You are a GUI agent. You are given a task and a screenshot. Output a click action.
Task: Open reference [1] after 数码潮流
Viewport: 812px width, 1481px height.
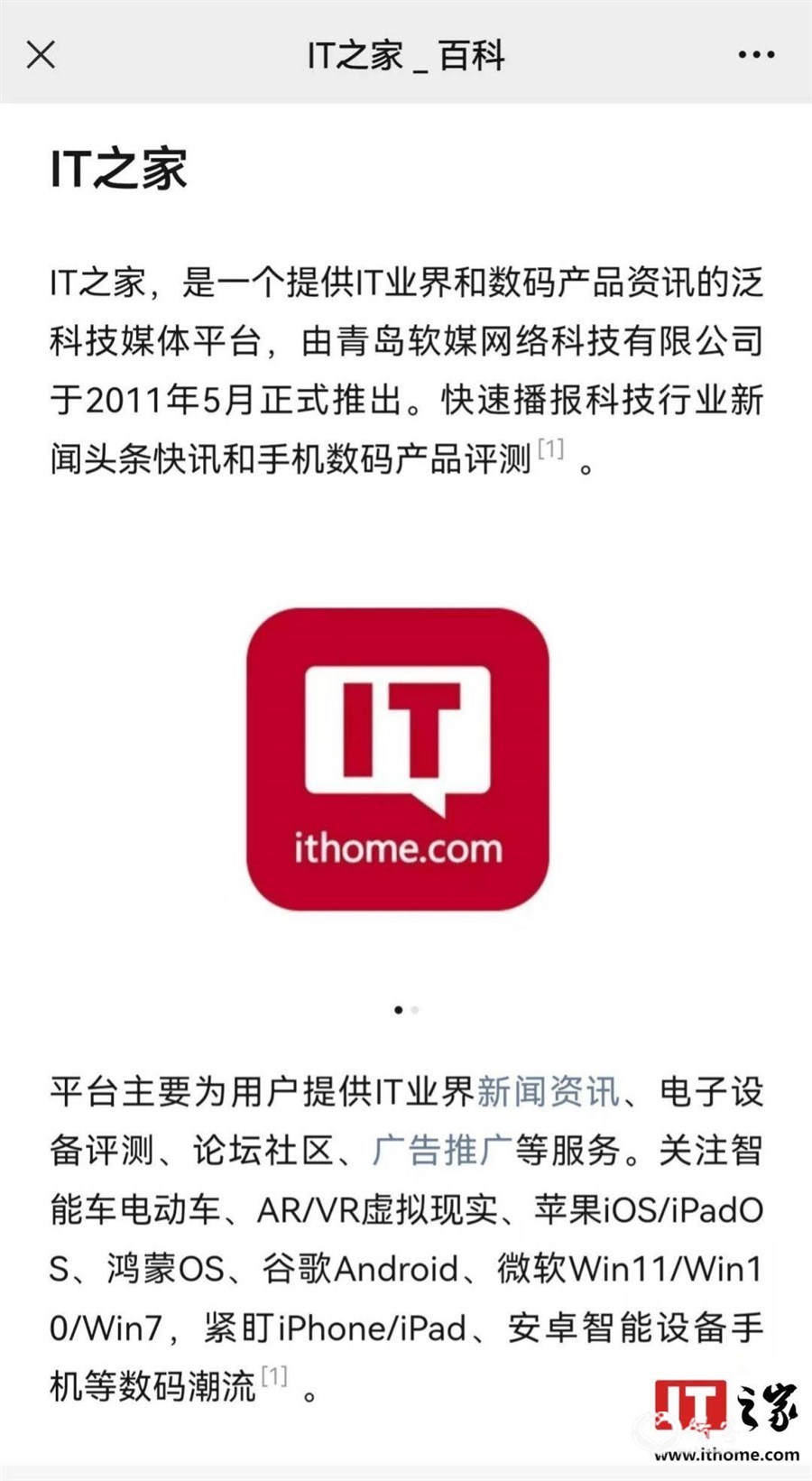274,1376
